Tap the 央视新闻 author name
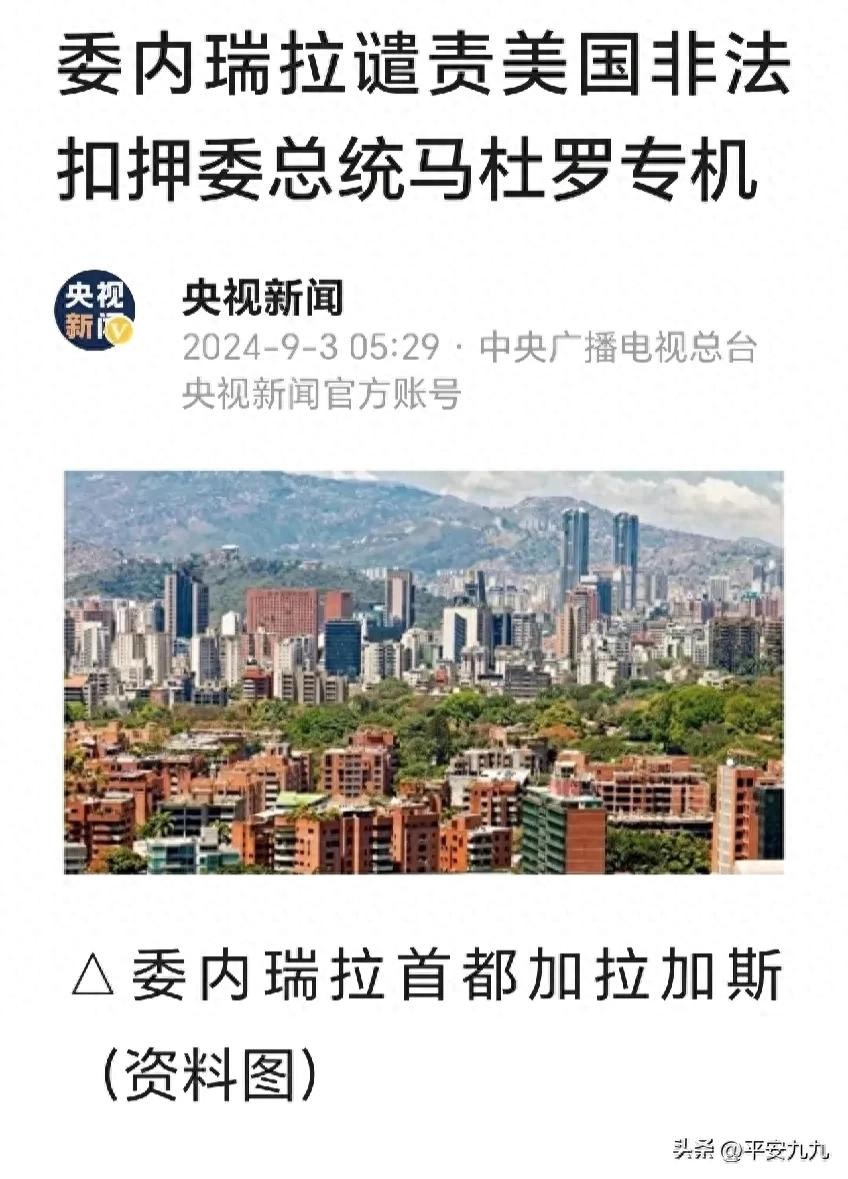Image resolution: width=848 pixels, height=1179 pixels. tap(262, 297)
